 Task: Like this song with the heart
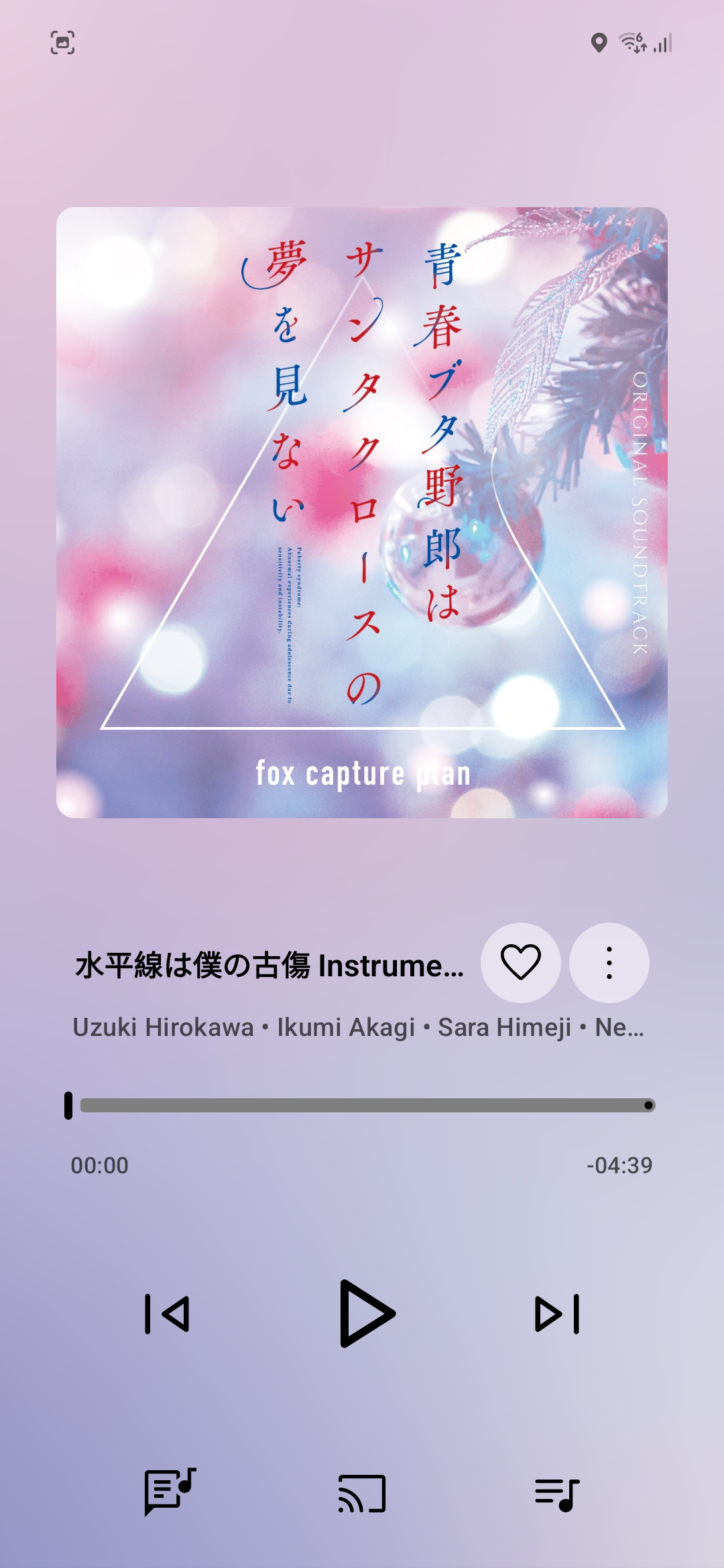click(521, 962)
